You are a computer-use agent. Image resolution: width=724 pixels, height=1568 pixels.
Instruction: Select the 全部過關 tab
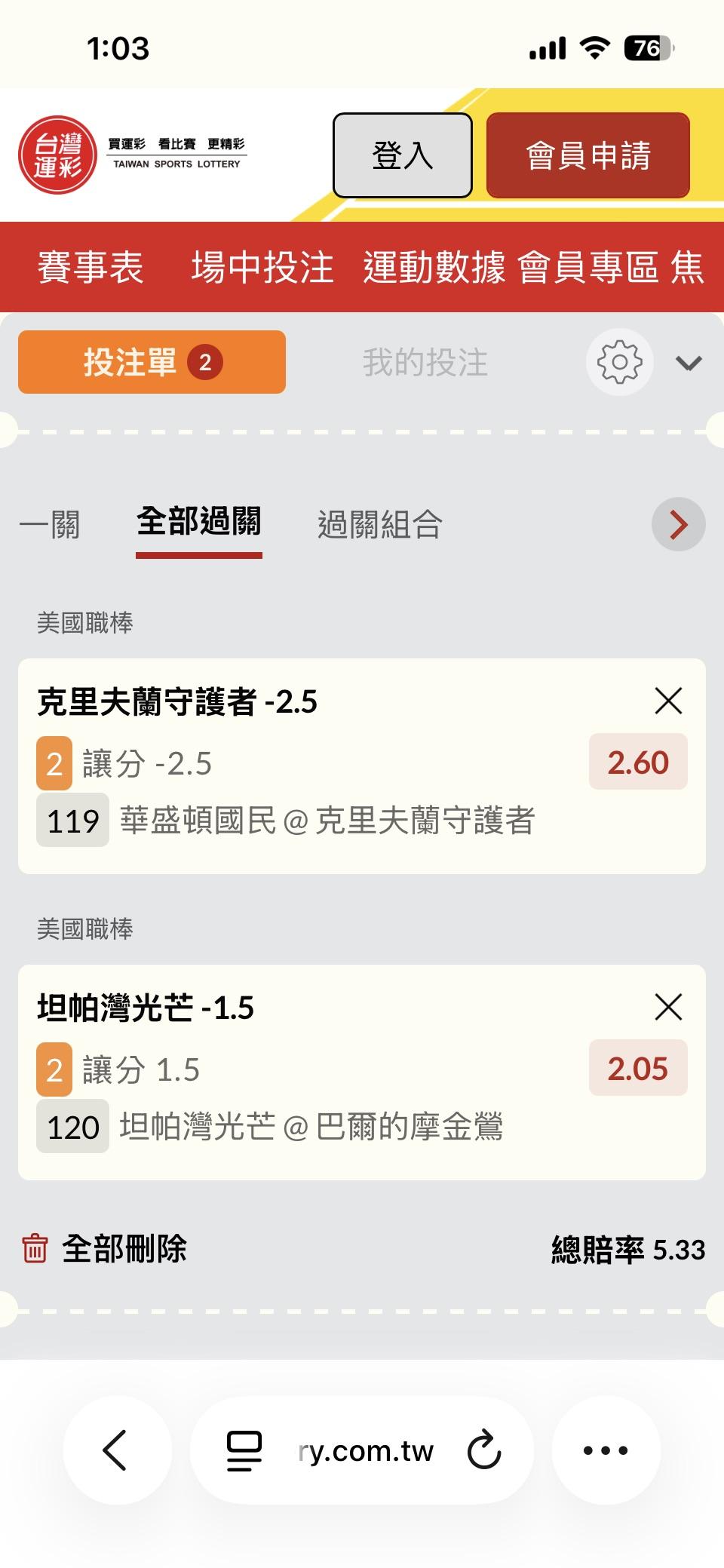[x=199, y=522]
